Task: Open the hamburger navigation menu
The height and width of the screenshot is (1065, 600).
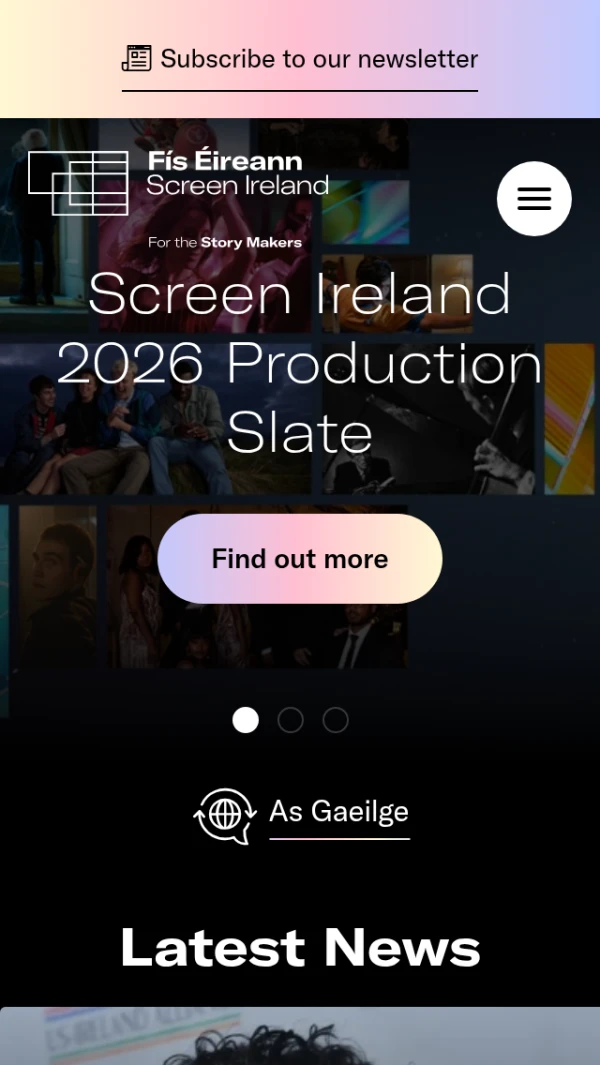Action: tap(534, 199)
